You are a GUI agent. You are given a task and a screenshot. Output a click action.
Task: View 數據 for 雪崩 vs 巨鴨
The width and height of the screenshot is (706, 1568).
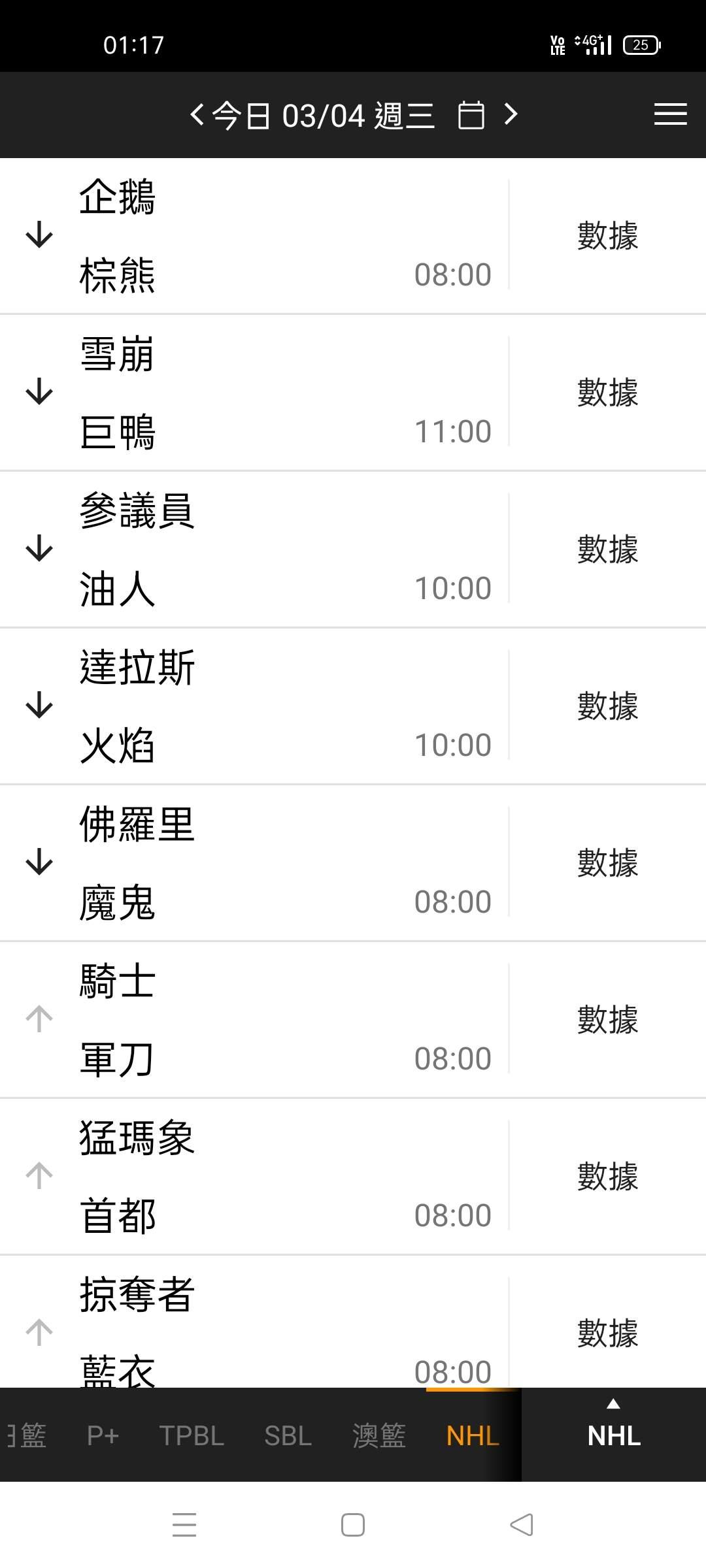click(x=607, y=393)
